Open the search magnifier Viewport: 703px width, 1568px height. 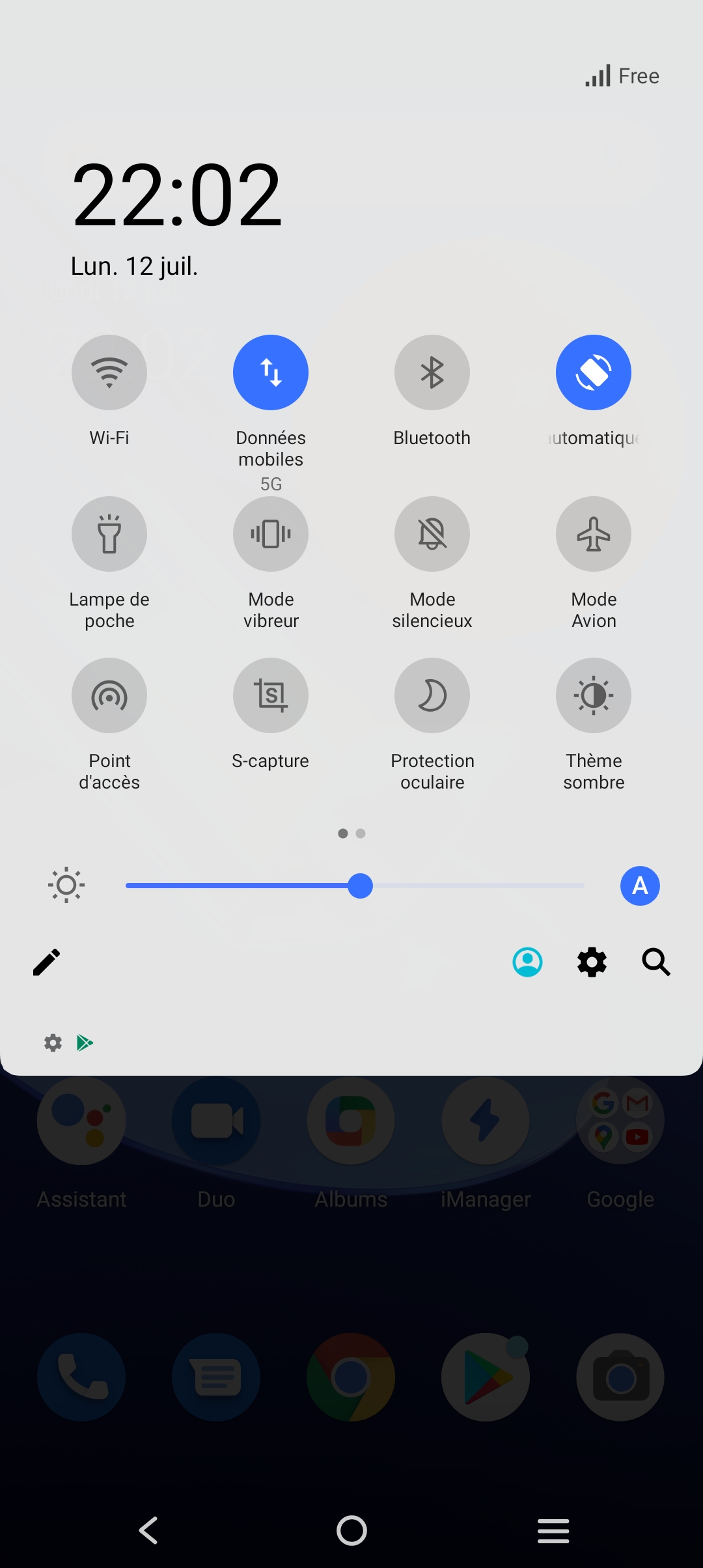point(655,962)
